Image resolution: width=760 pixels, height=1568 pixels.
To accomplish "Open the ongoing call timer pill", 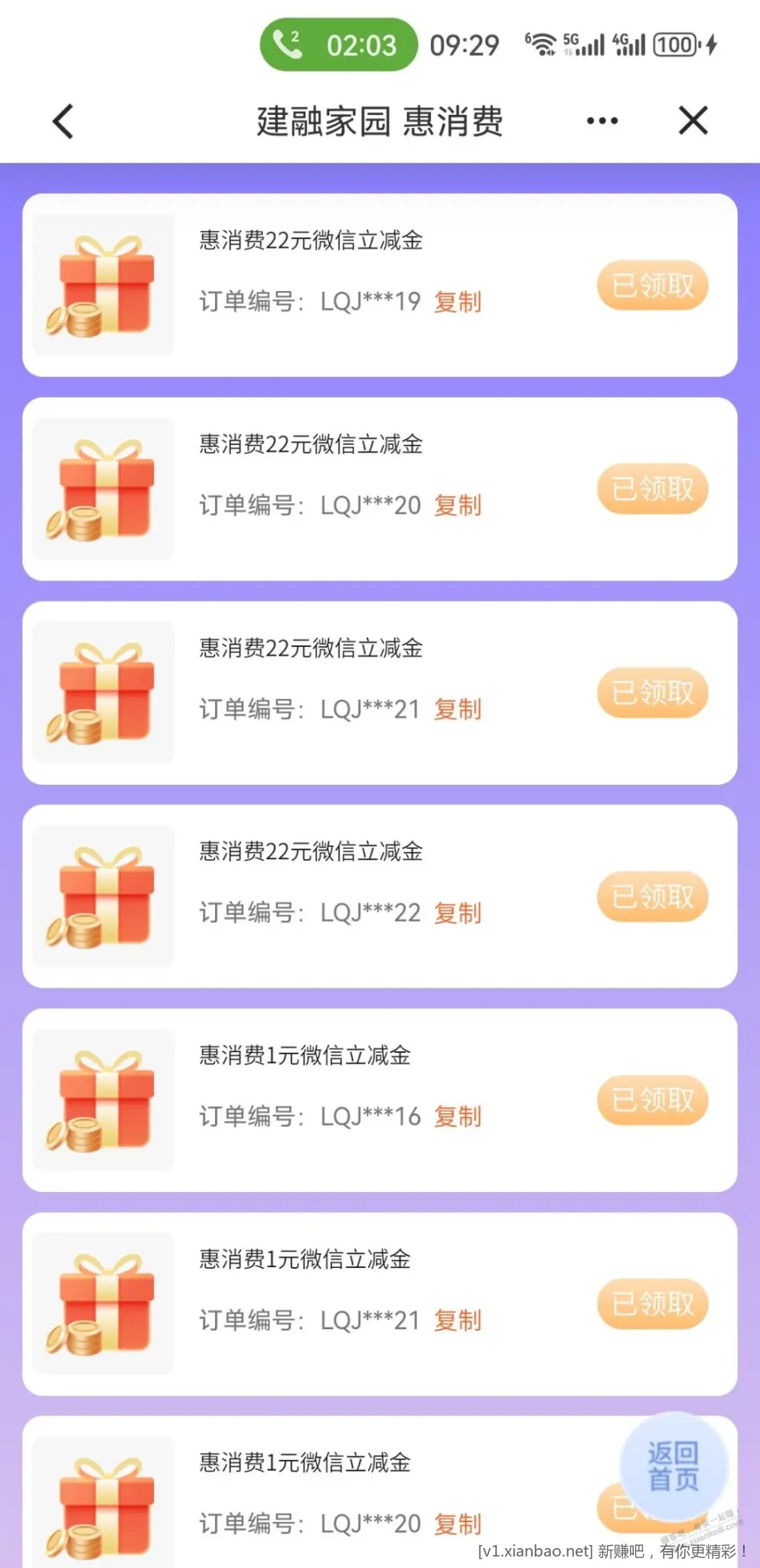I will point(338,45).
